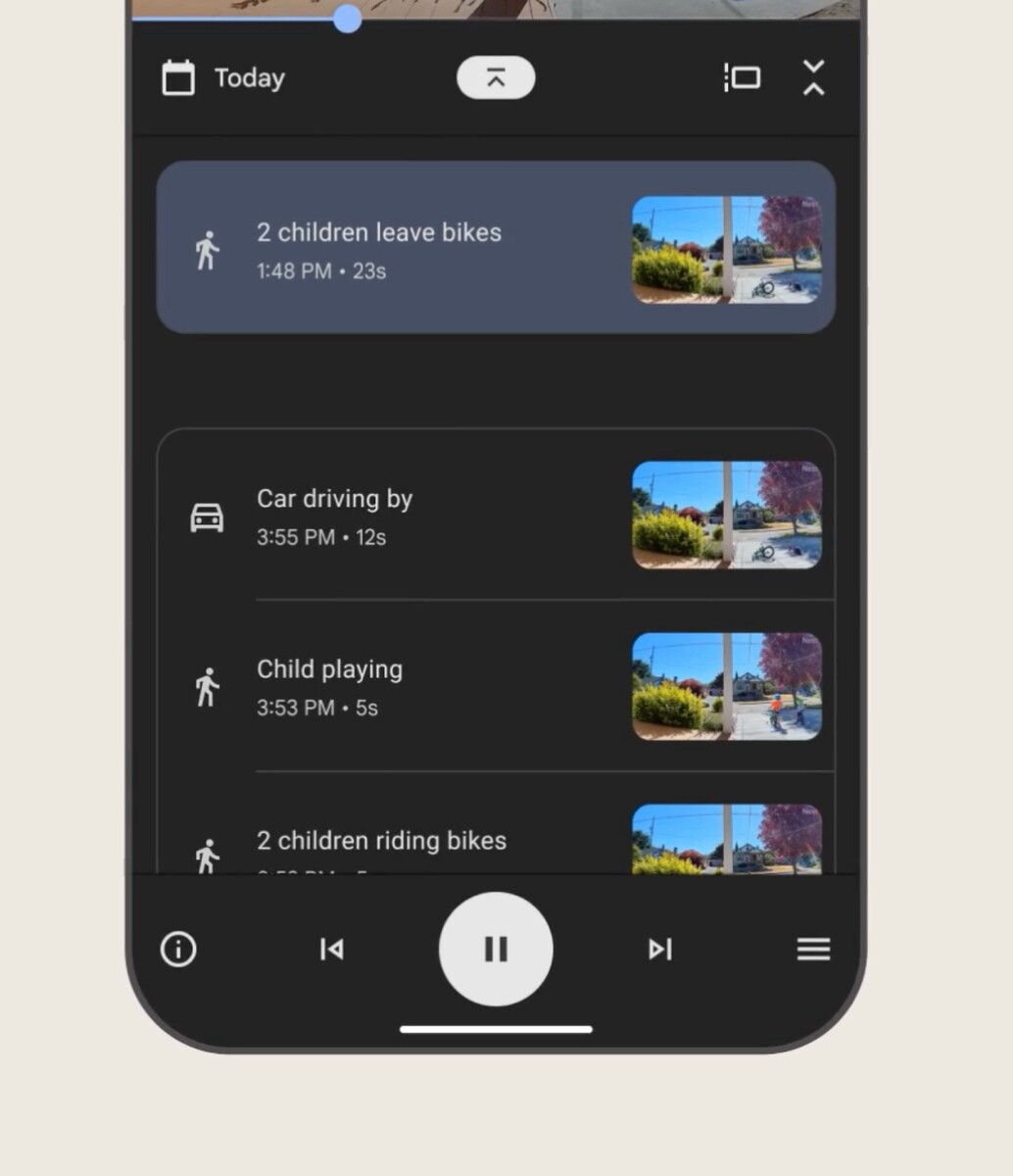Open the info icon
The width and height of the screenshot is (1013, 1176).
click(x=178, y=949)
